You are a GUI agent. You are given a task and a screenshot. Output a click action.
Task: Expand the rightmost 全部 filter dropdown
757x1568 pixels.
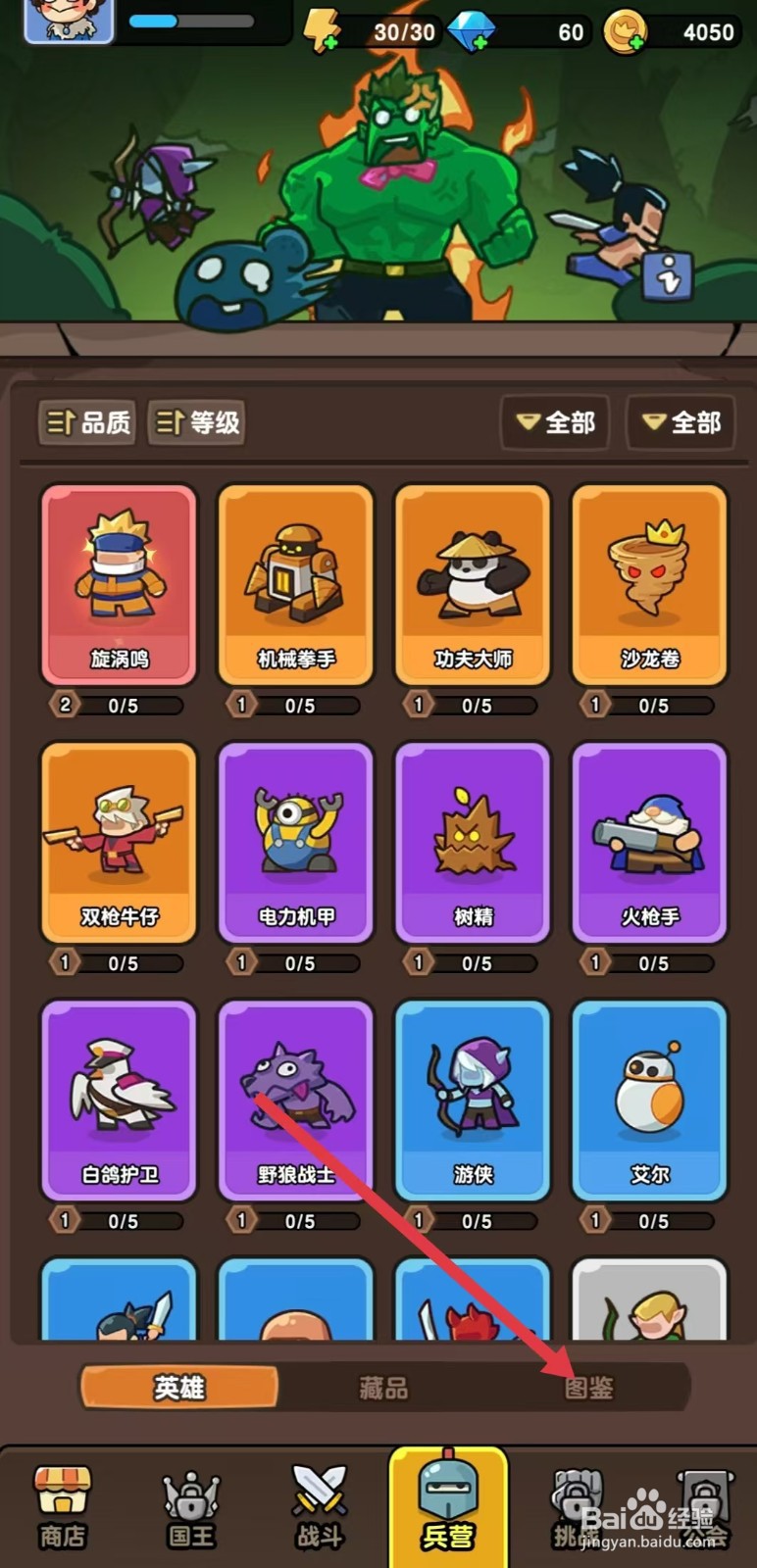(681, 421)
